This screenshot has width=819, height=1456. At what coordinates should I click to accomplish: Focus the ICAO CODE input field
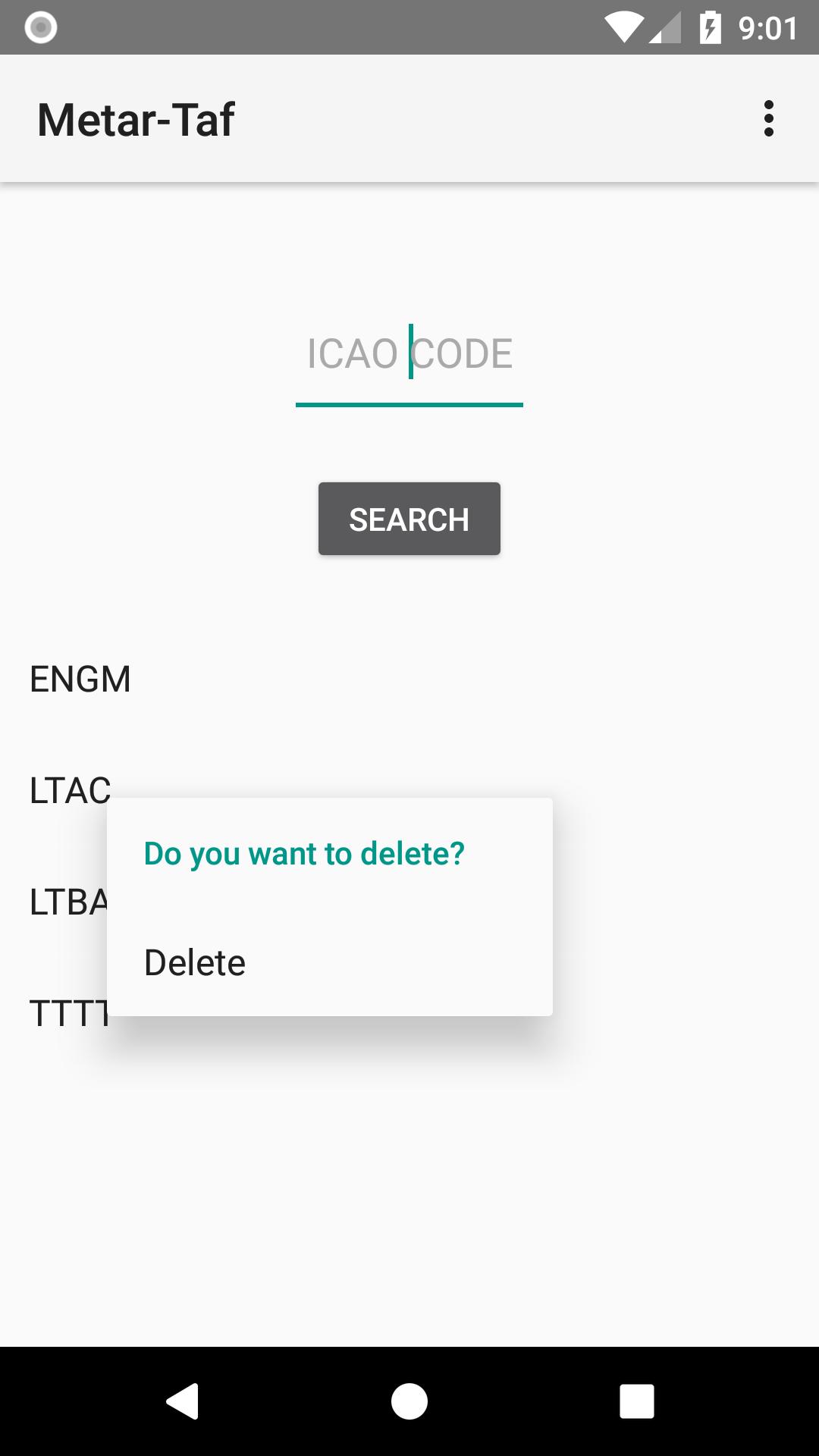(409, 354)
